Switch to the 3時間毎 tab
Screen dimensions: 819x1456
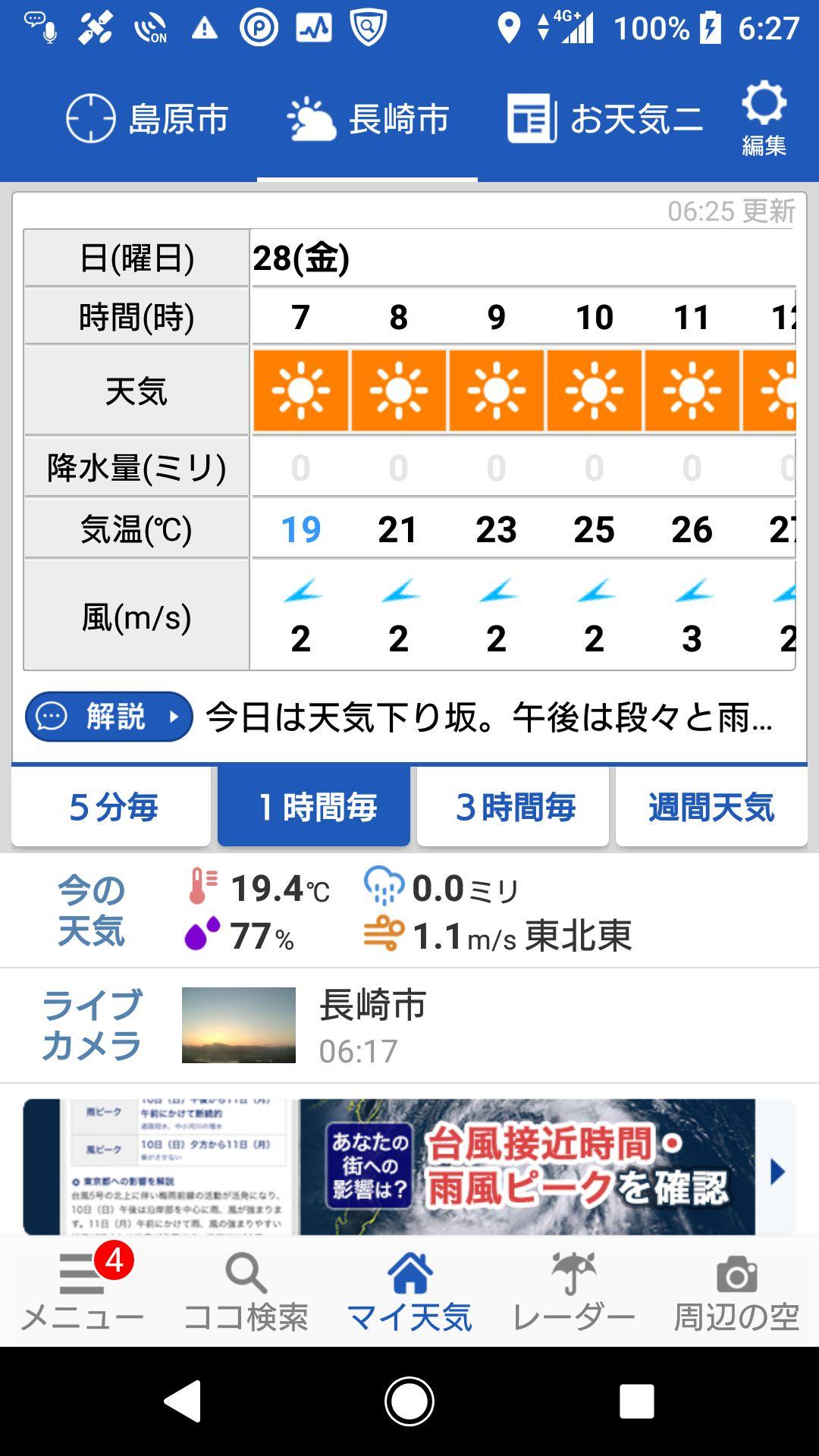point(513,807)
